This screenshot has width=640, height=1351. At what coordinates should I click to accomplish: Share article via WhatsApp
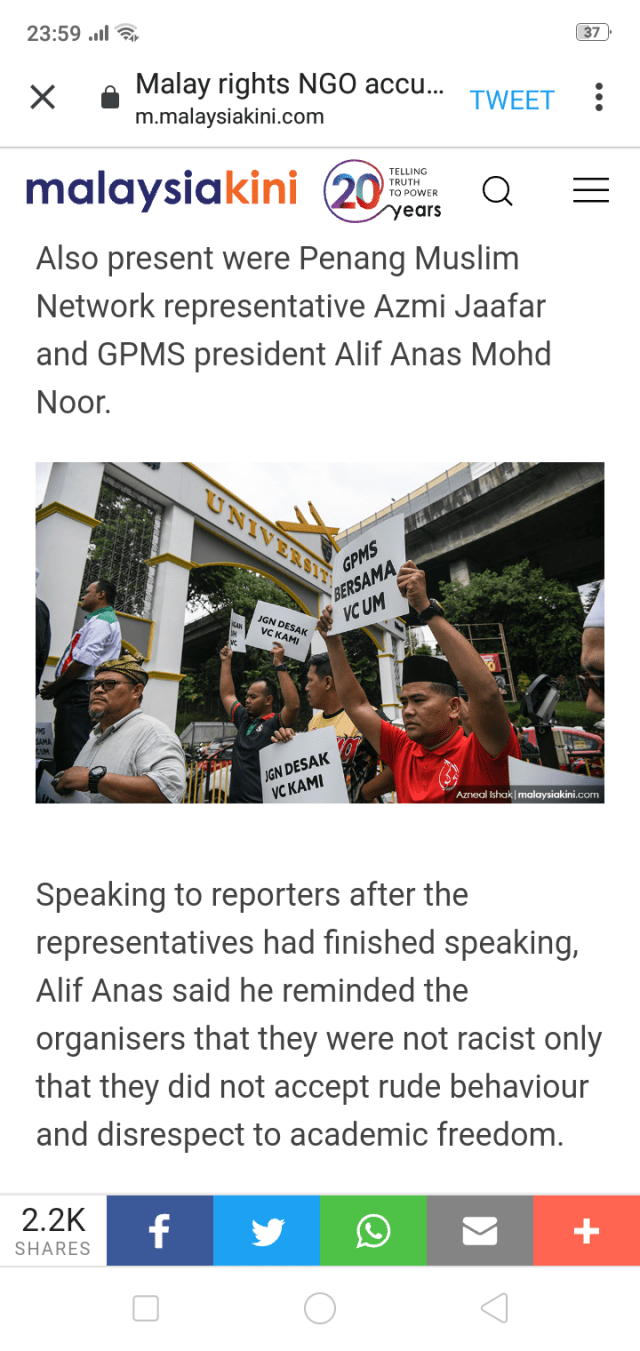[x=373, y=1231]
